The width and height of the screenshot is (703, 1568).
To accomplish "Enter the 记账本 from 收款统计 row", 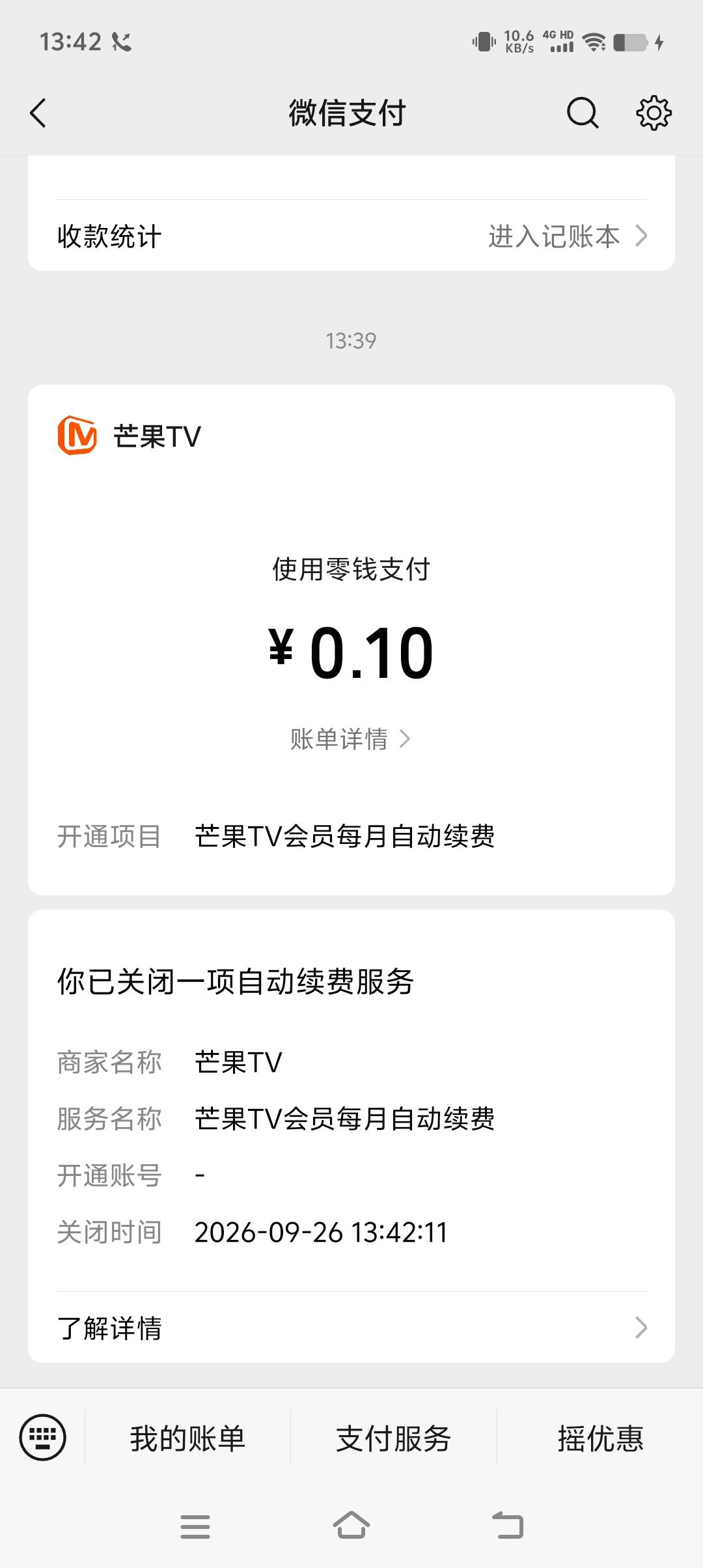I will 568,236.
